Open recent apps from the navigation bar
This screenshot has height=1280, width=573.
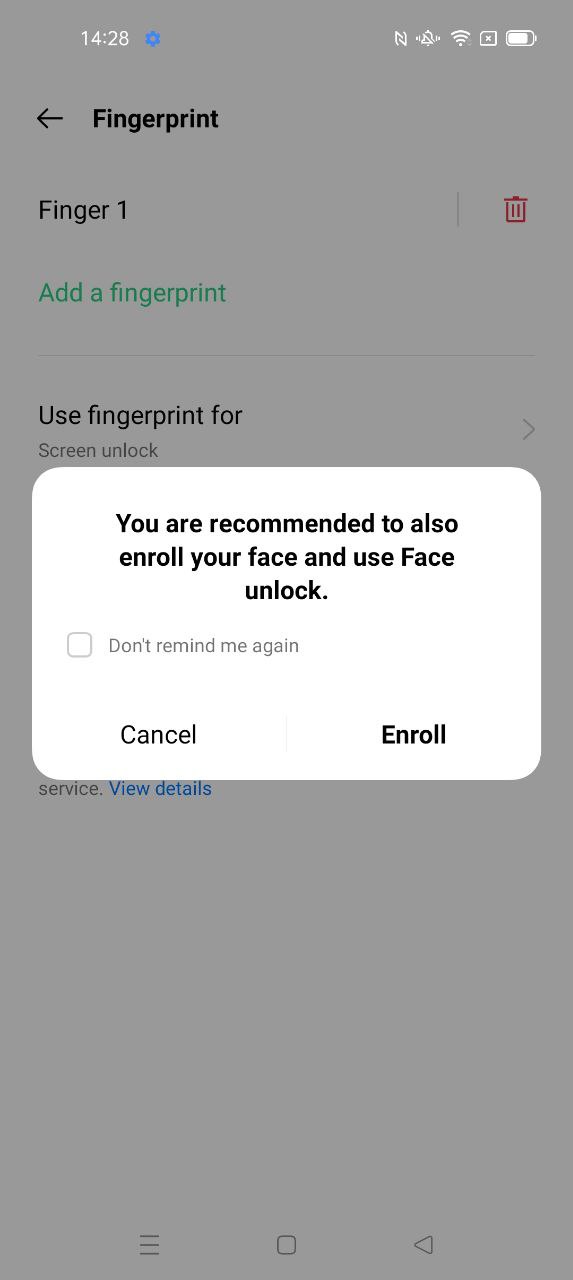(149, 1245)
